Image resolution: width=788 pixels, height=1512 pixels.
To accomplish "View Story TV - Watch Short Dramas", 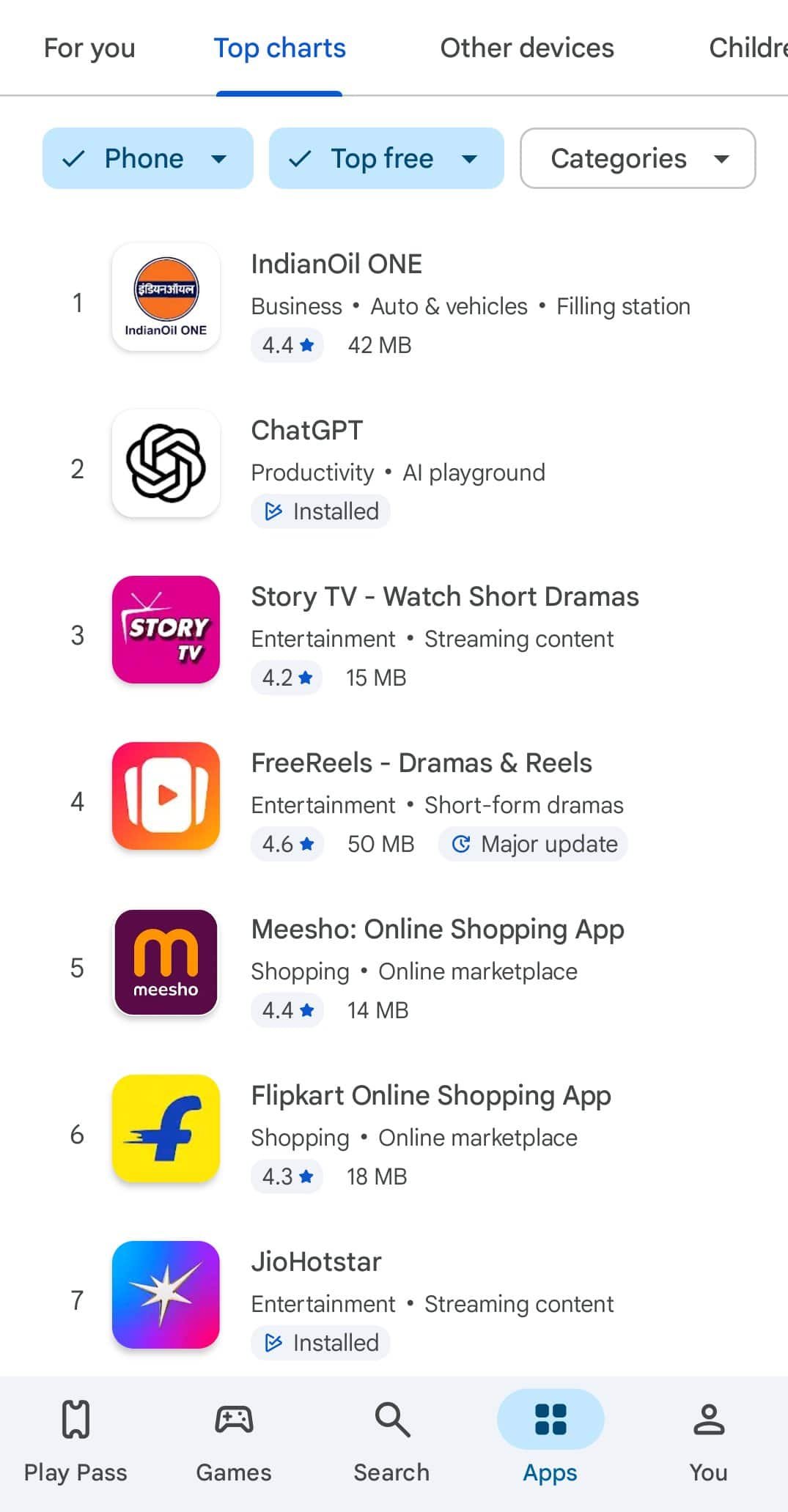I will tap(444, 597).
